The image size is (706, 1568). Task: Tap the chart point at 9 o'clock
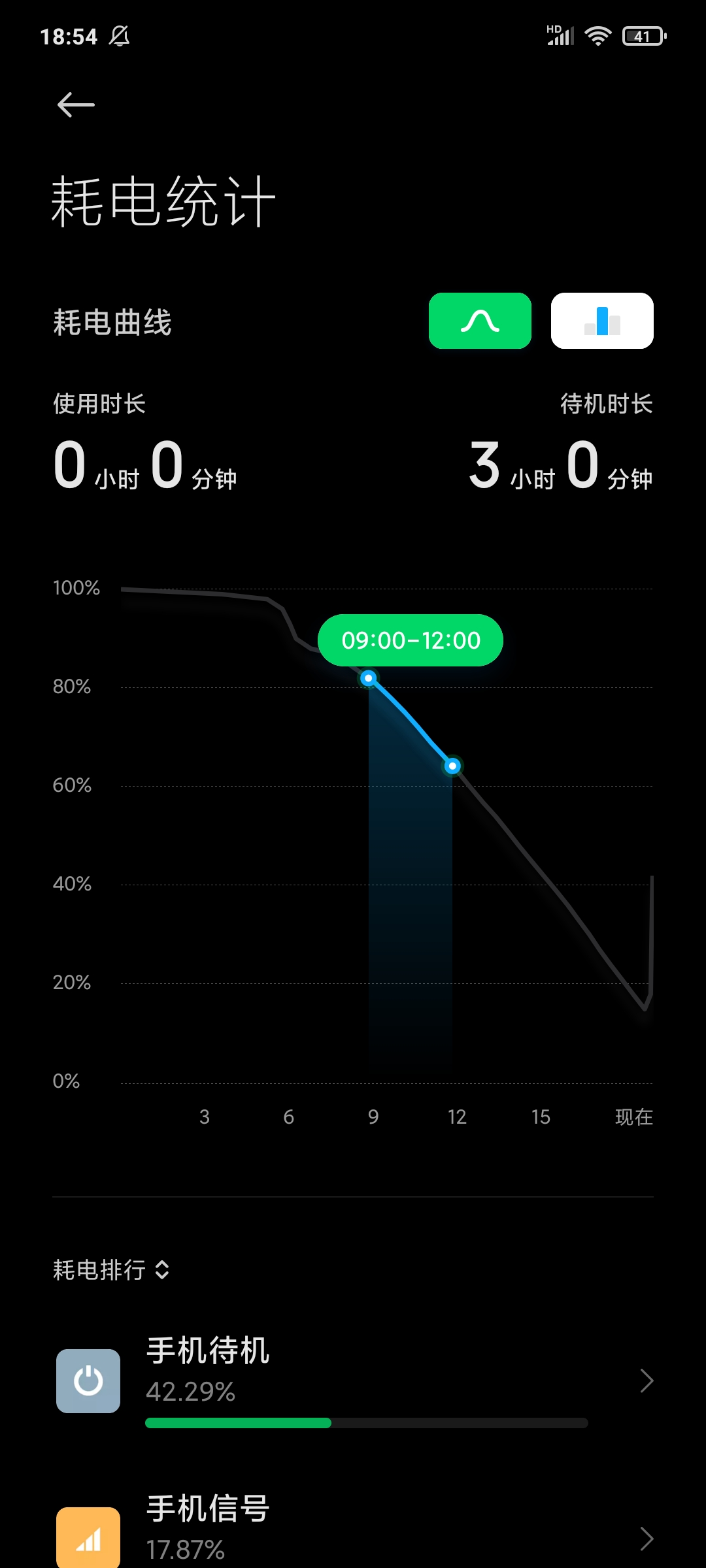(369, 678)
